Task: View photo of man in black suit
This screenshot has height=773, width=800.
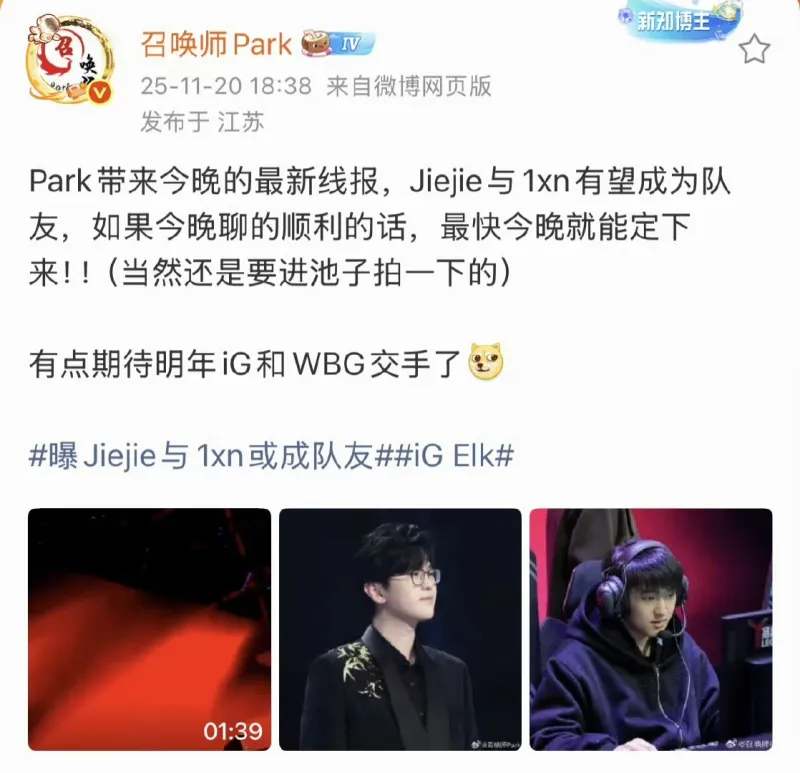Action: (x=400, y=629)
